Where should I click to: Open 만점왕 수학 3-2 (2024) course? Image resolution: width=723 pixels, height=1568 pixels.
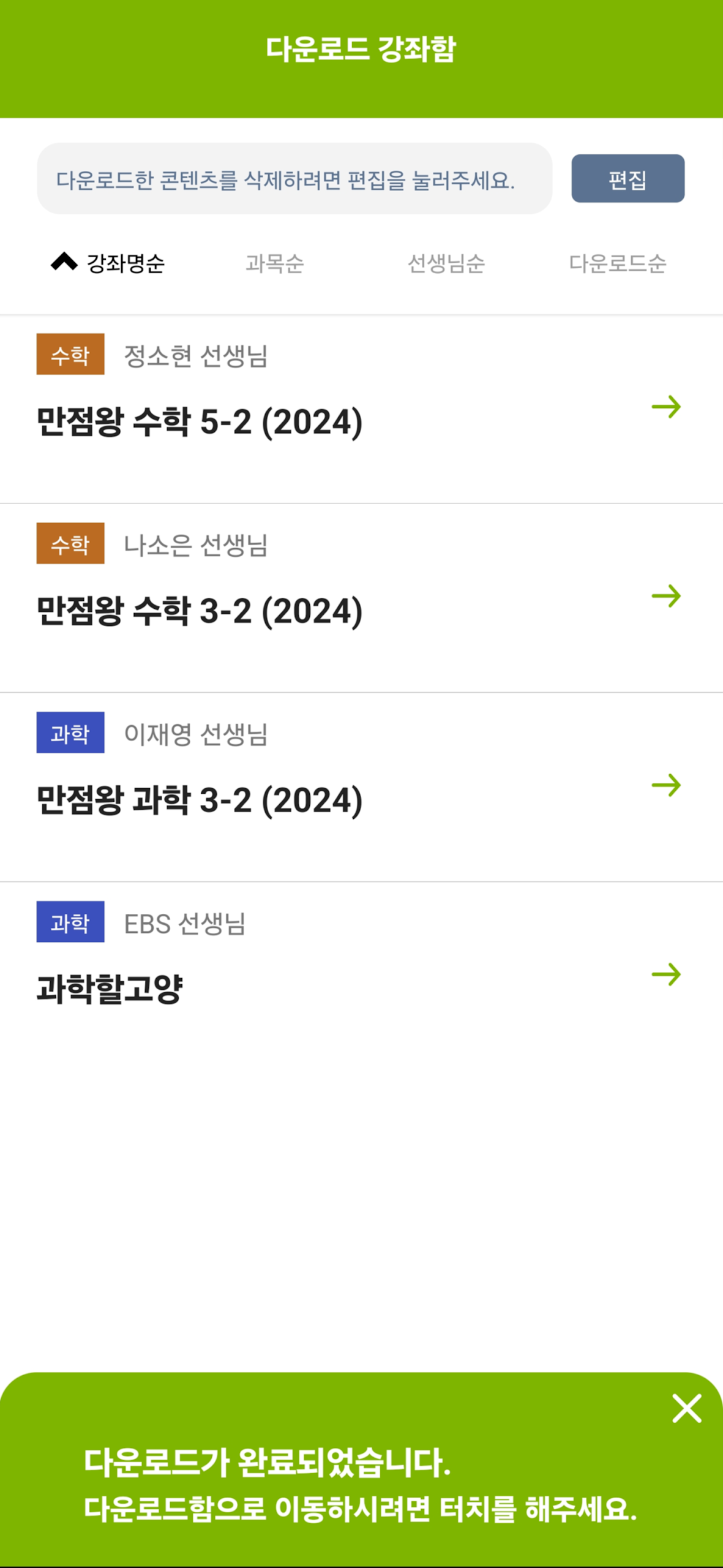(x=361, y=598)
